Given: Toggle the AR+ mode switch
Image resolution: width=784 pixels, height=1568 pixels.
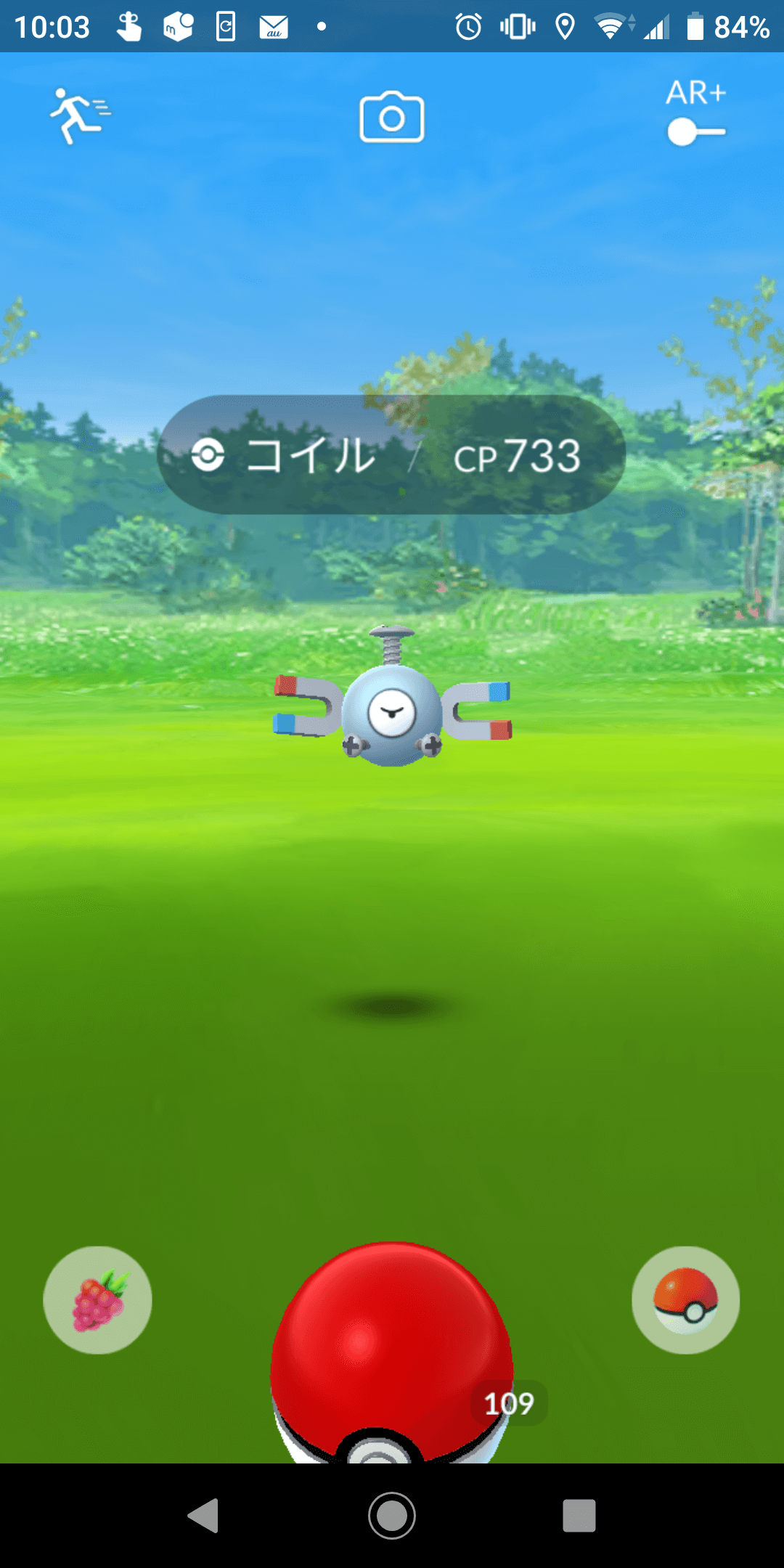Looking at the screenshot, I should pos(695,132).
